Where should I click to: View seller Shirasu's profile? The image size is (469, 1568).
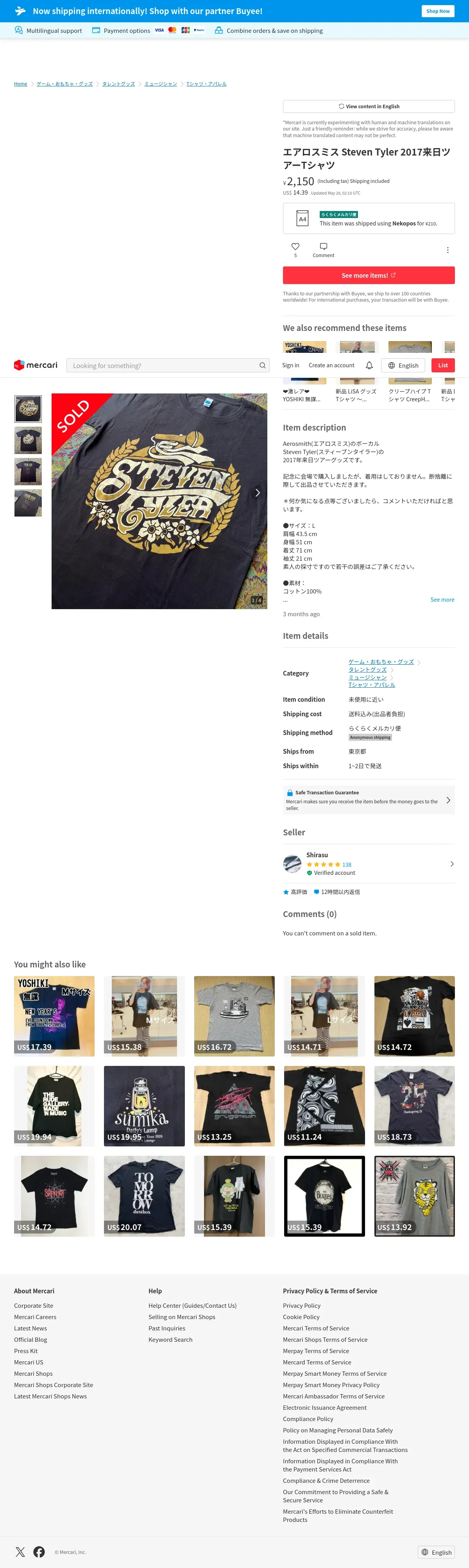(x=369, y=864)
